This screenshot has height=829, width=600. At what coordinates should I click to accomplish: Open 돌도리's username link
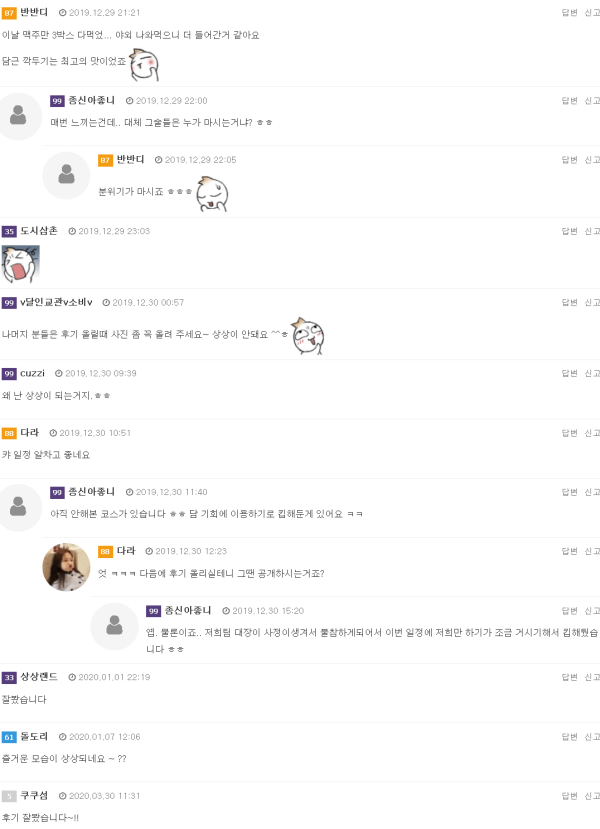point(34,736)
